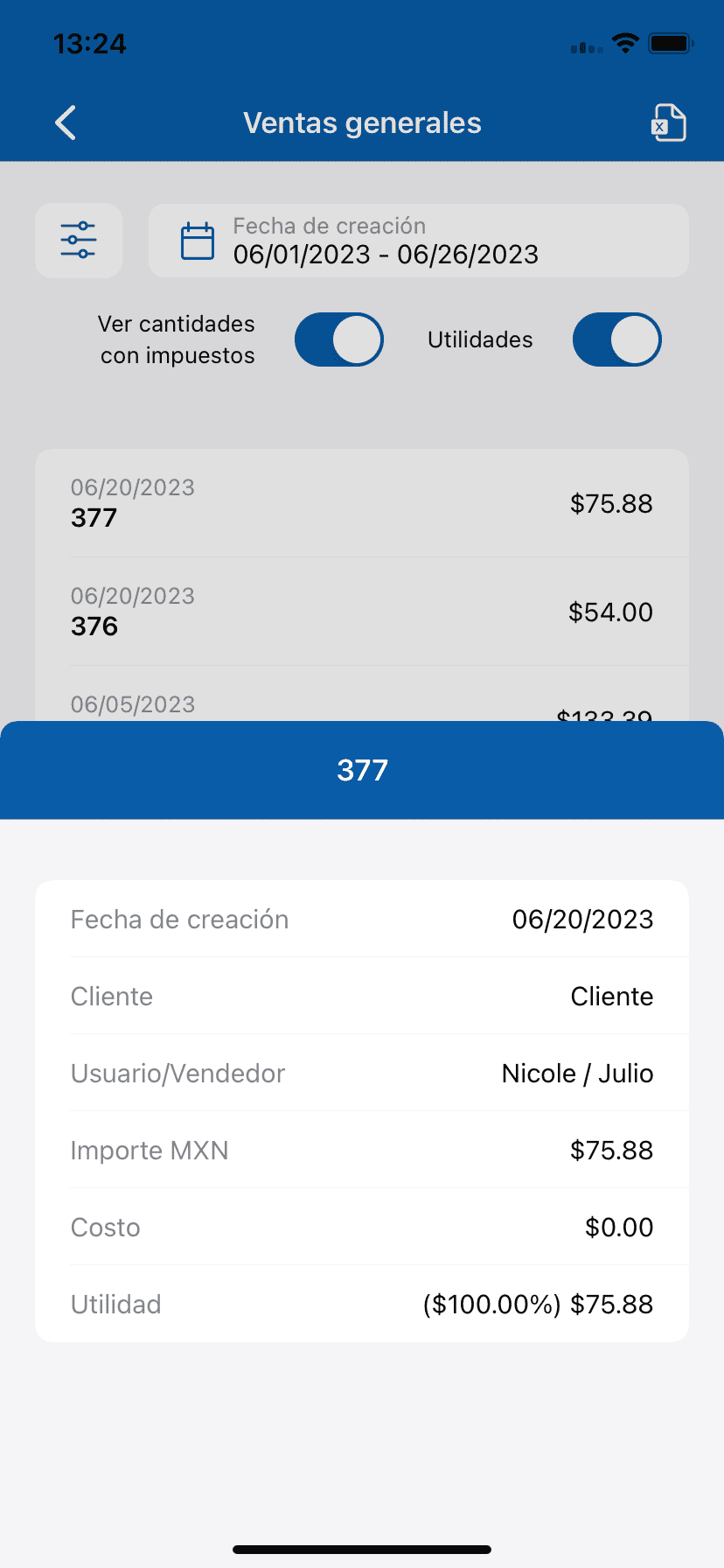
Task: Open sale 376 for $54.00
Action: pos(361,612)
